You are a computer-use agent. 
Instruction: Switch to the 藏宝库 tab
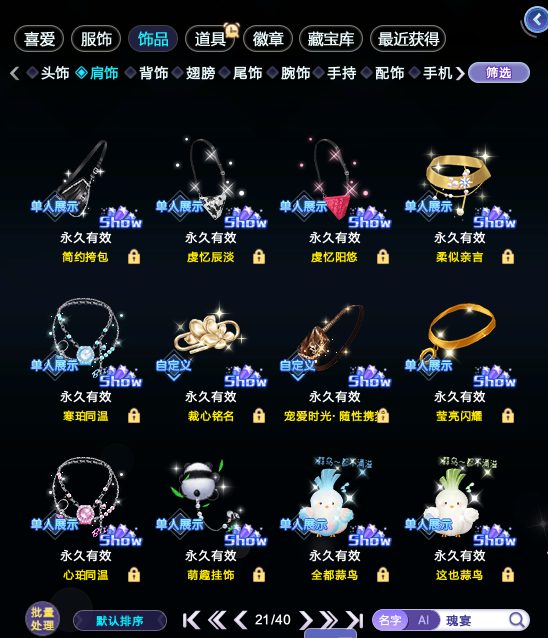[x=330, y=39]
